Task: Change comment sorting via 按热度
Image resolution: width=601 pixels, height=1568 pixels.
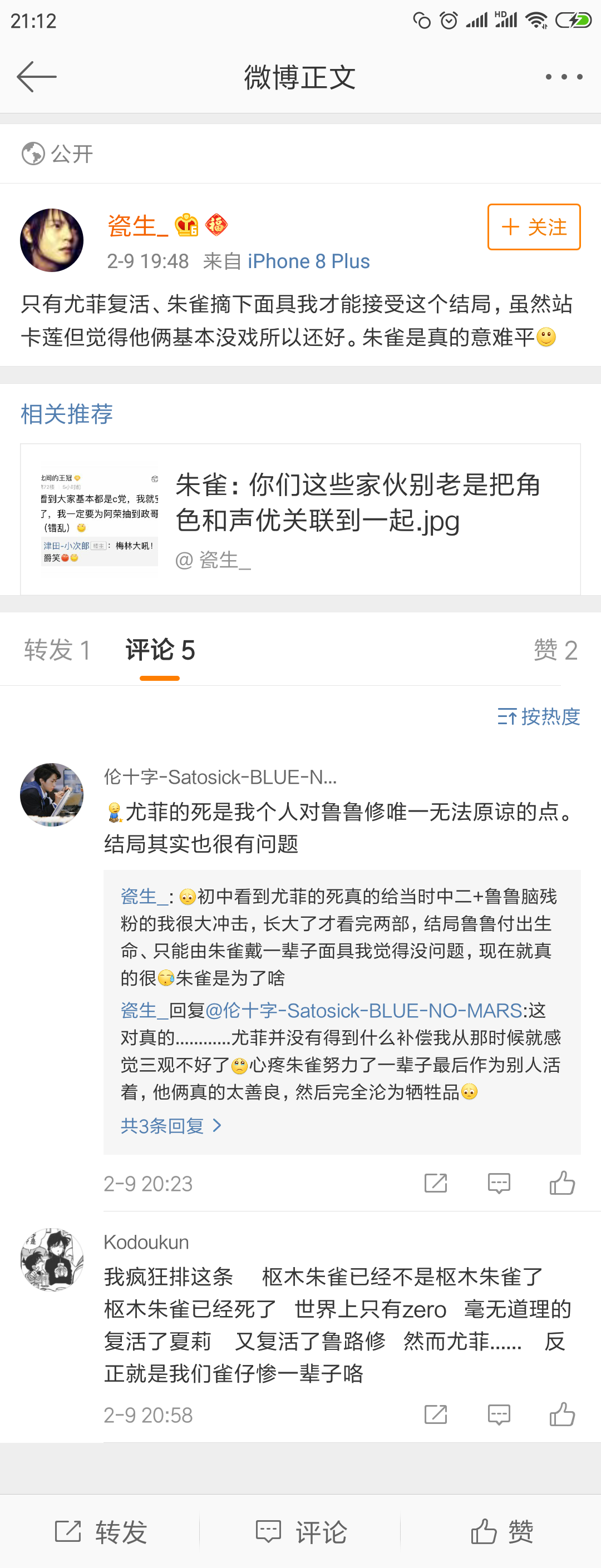Action: [x=538, y=716]
